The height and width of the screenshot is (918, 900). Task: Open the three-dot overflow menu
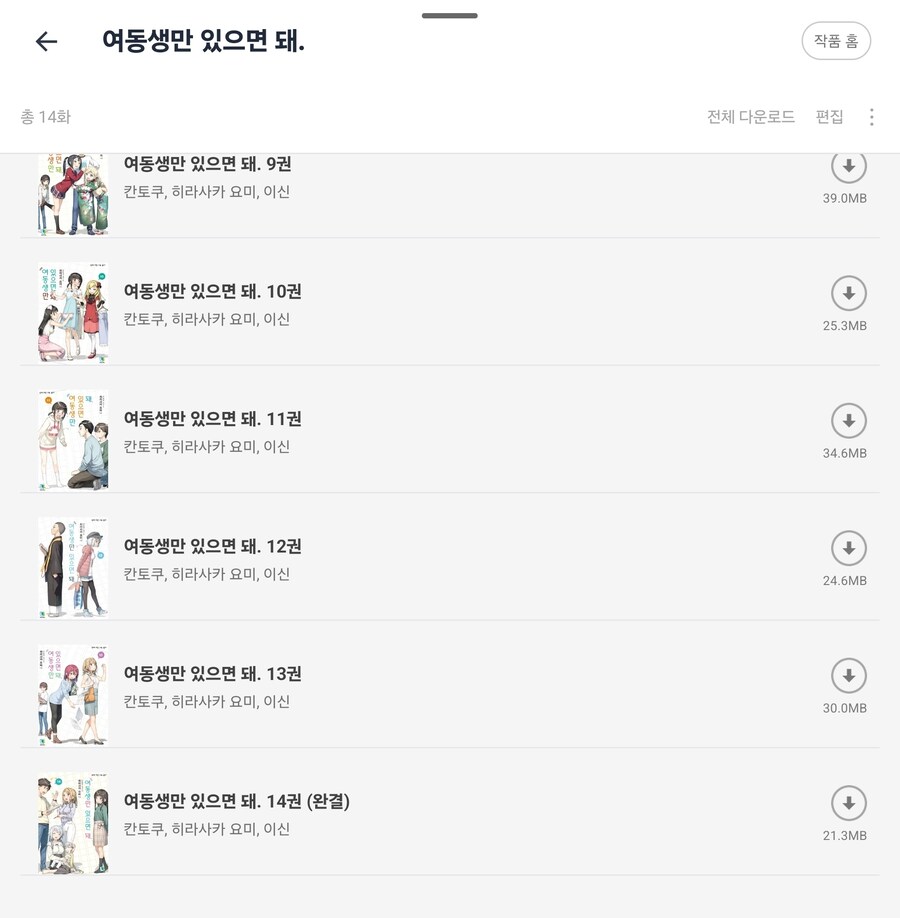pyautogui.click(x=871, y=117)
